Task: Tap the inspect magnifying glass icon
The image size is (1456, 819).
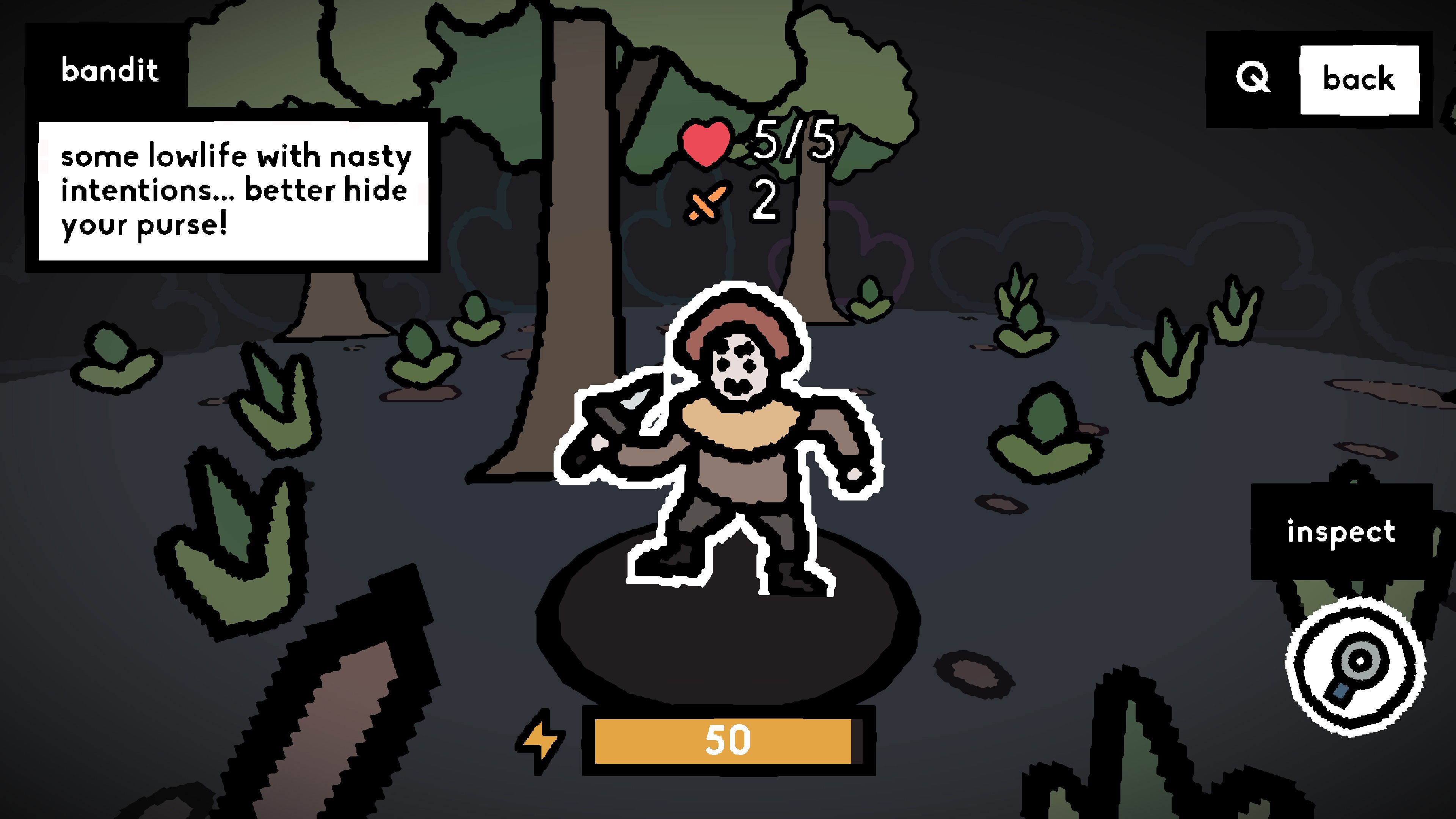Action: (1355, 667)
